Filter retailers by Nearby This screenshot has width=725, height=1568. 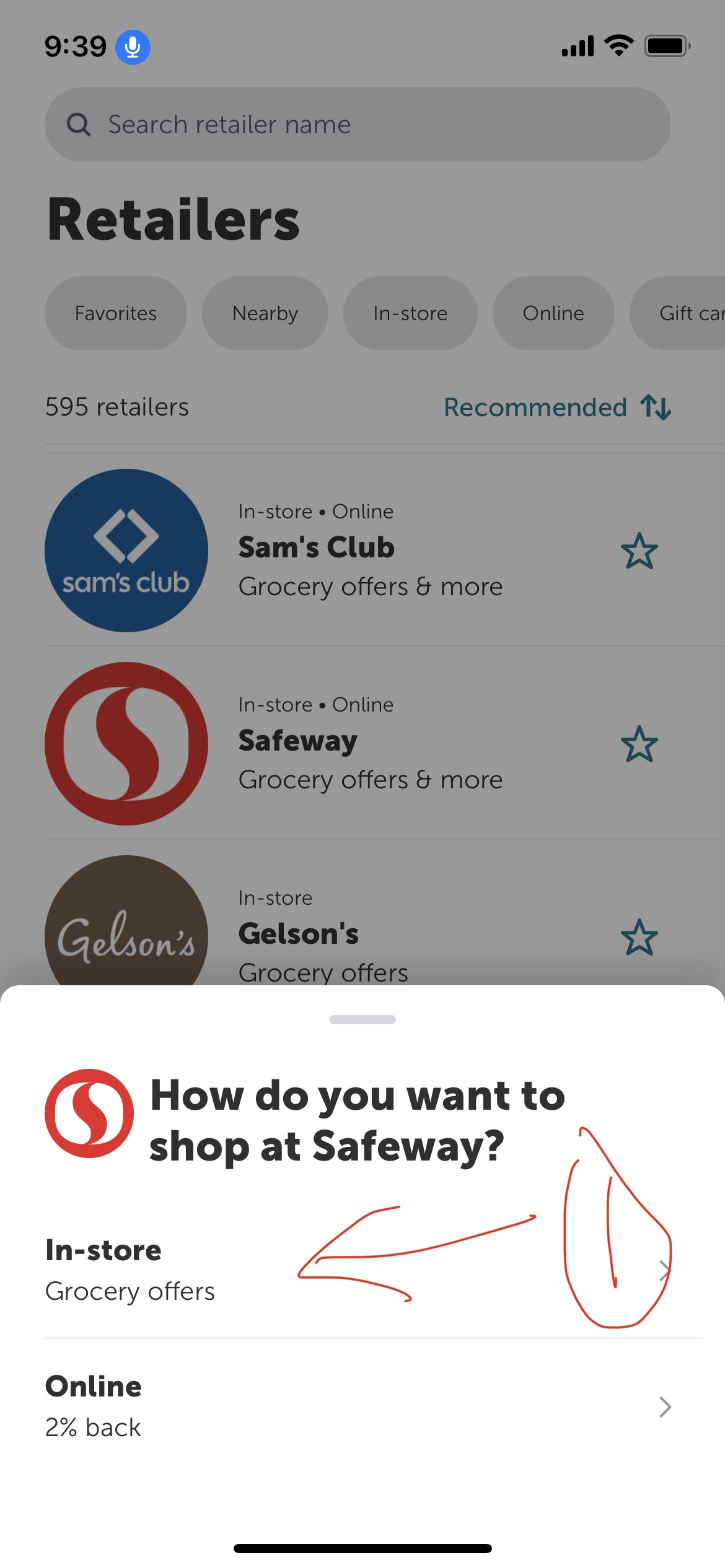tap(265, 313)
